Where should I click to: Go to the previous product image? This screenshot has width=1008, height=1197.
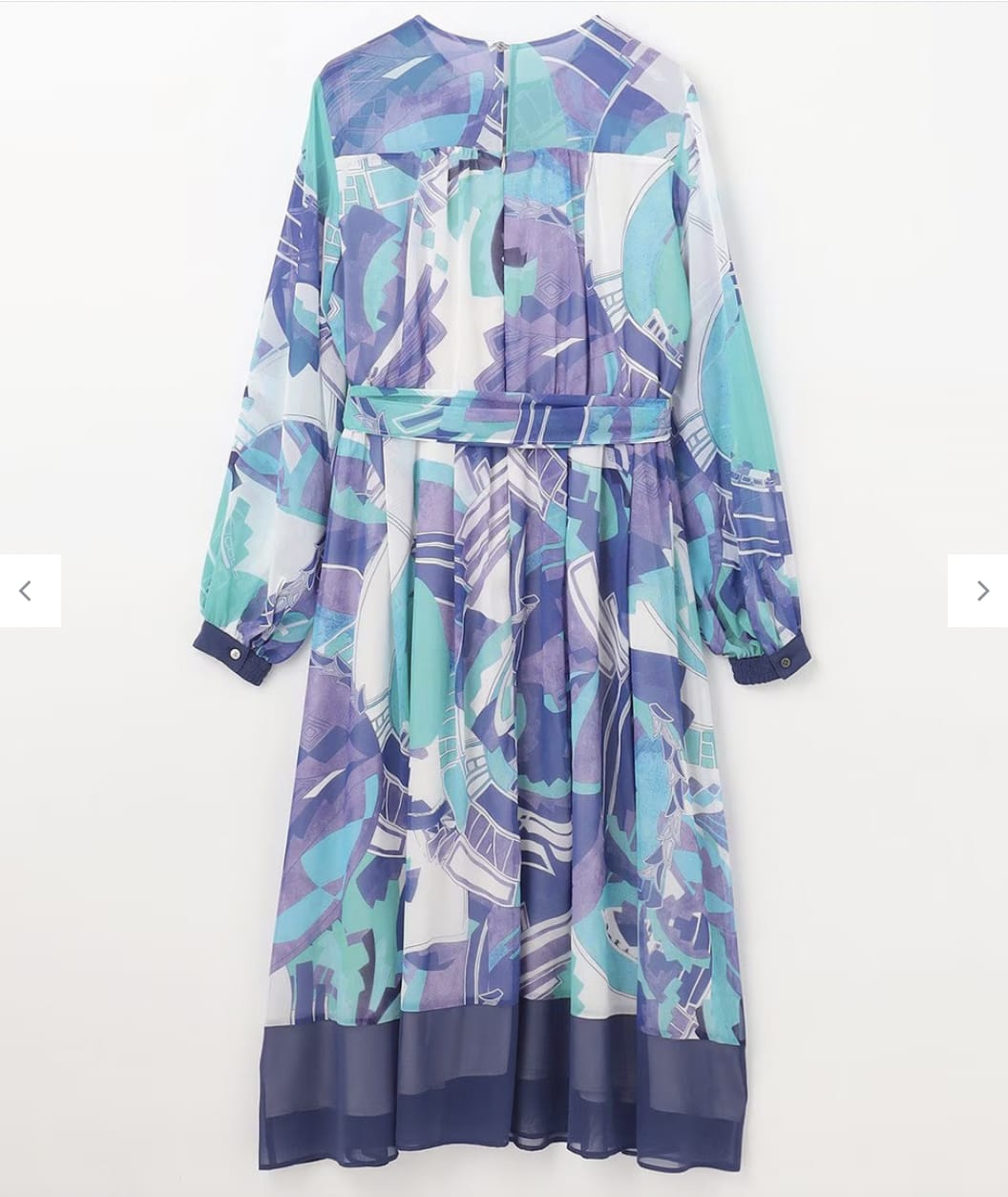coord(27,591)
